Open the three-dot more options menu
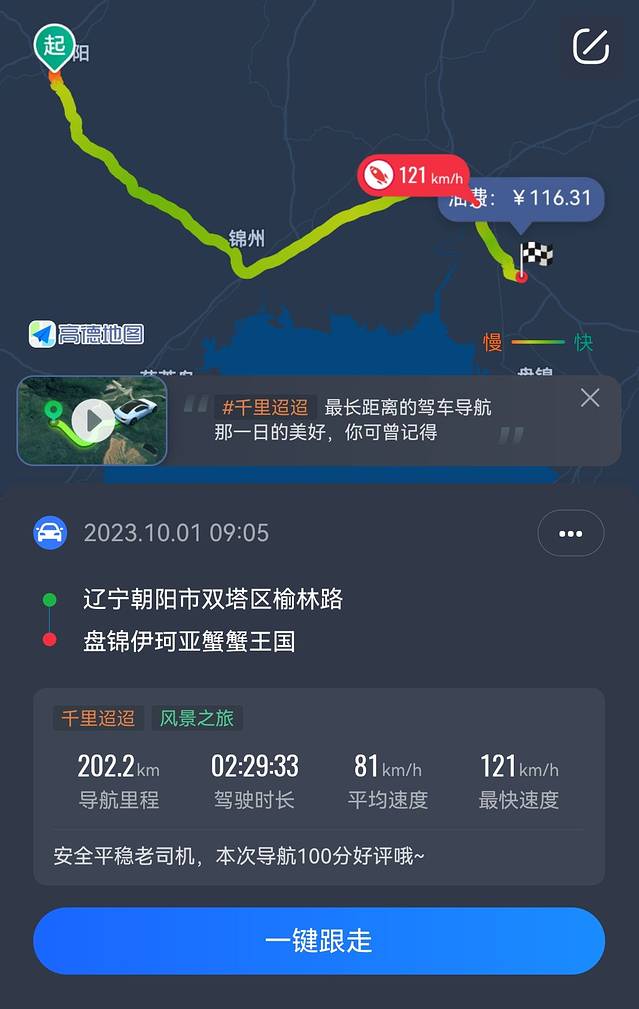Image resolution: width=639 pixels, height=1009 pixels. coord(570,533)
